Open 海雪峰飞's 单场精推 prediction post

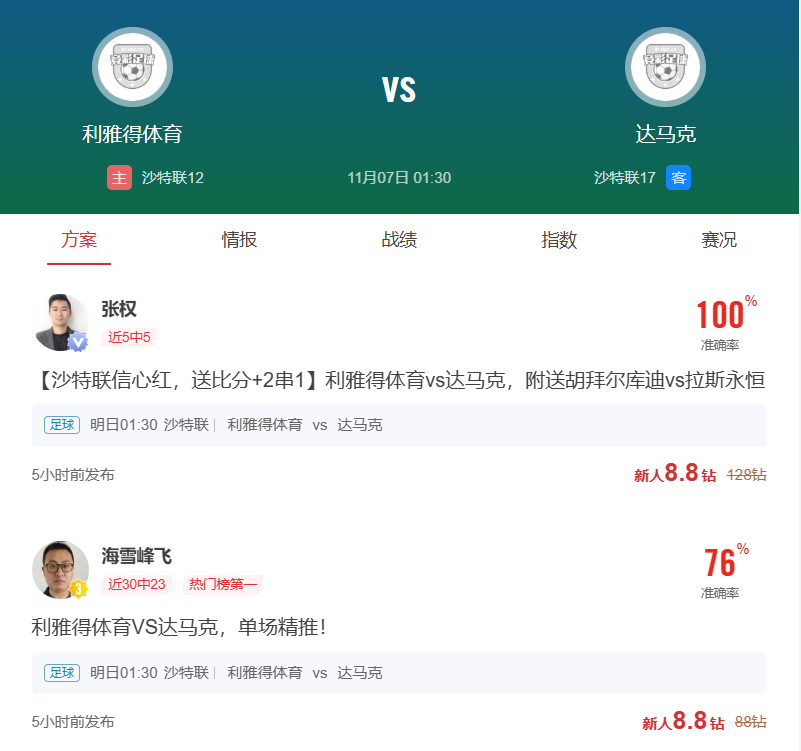[x=180, y=628]
